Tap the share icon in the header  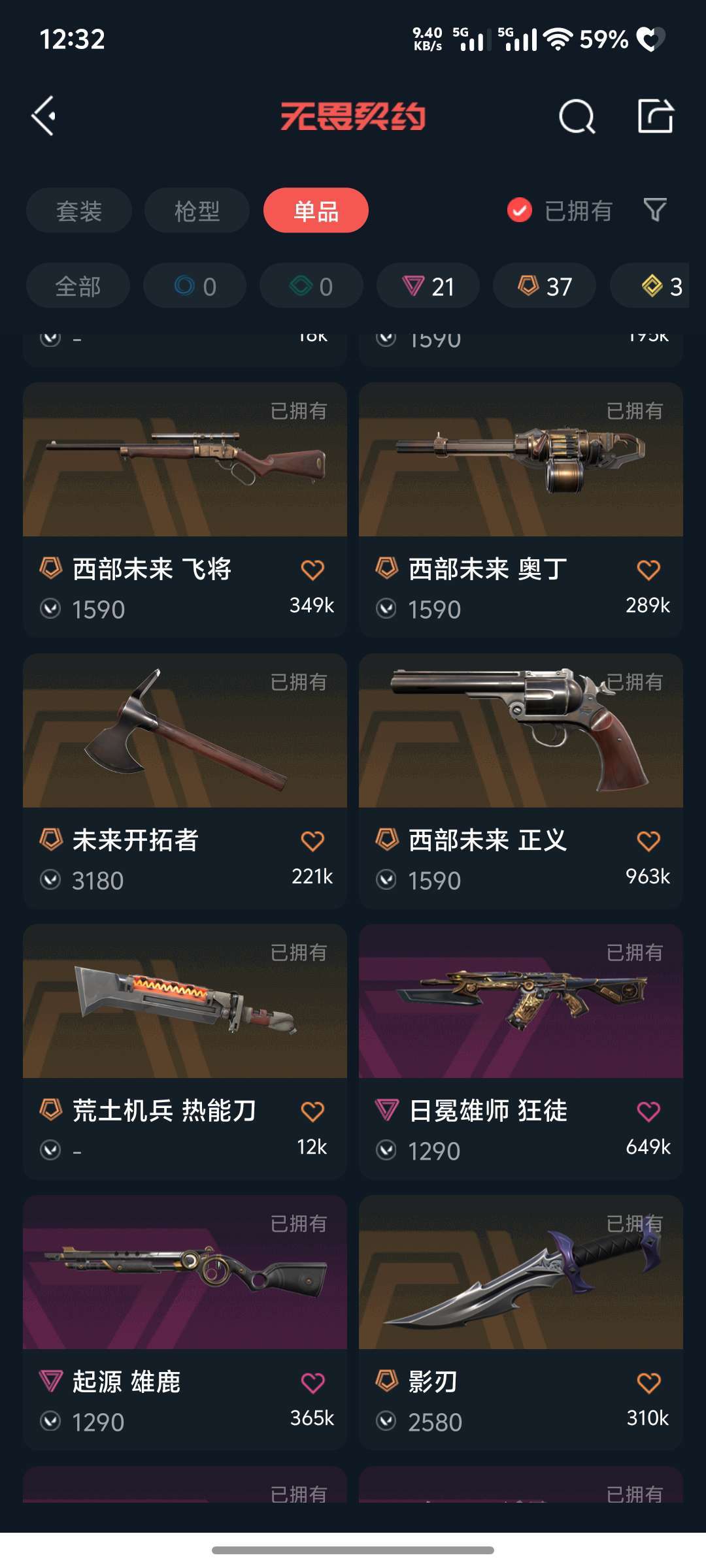[656, 116]
